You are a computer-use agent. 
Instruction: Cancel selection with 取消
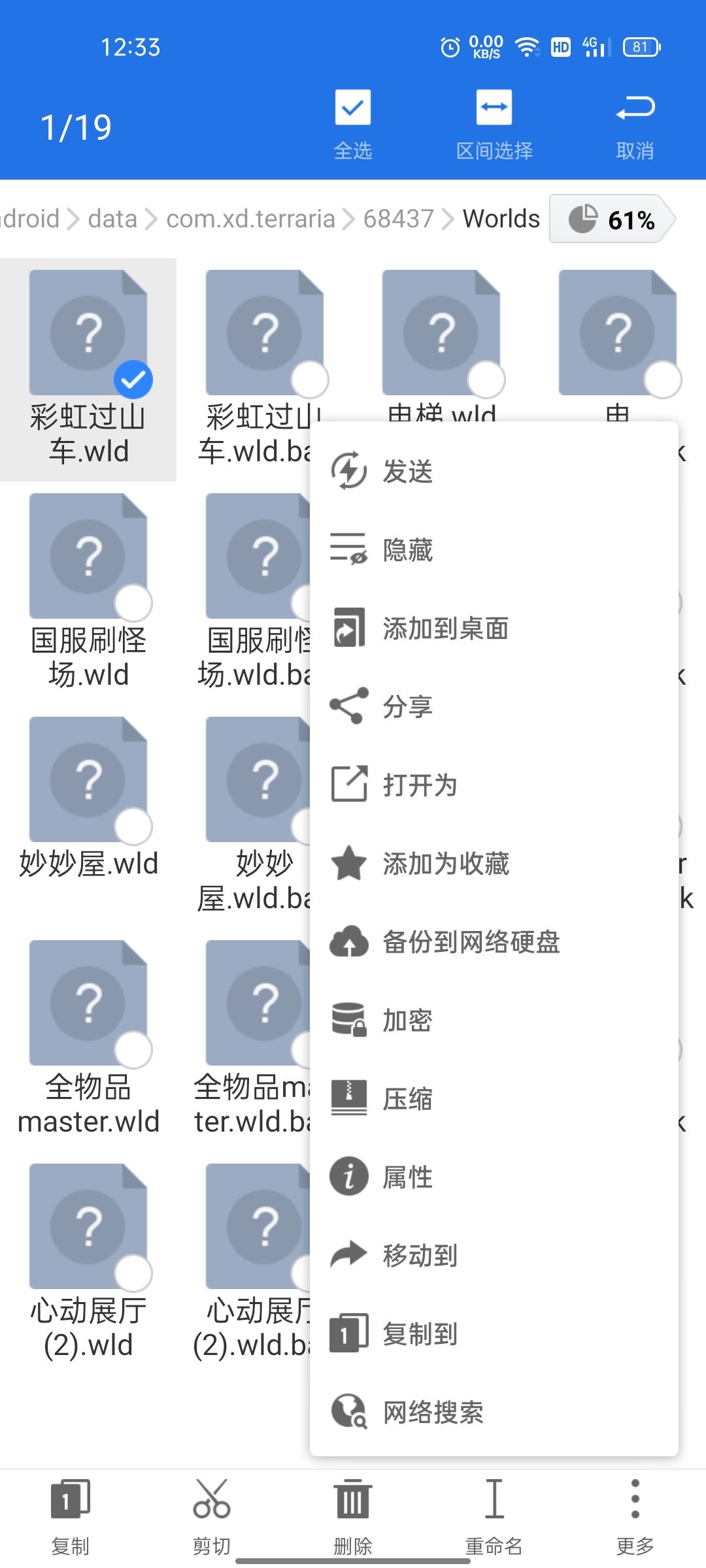pyautogui.click(x=635, y=125)
